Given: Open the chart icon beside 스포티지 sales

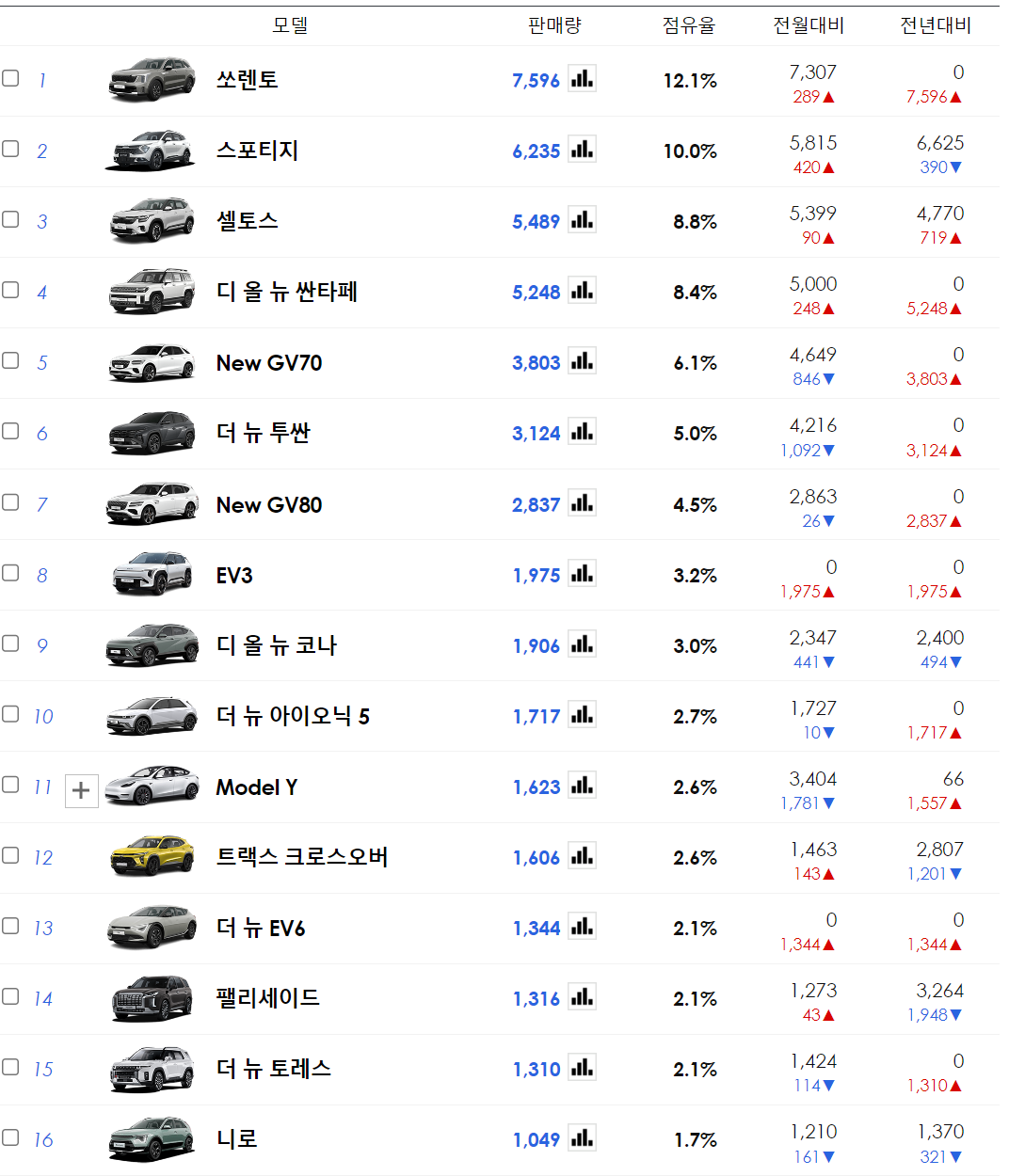Looking at the screenshot, I should pyautogui.click(x=582, y=150).
